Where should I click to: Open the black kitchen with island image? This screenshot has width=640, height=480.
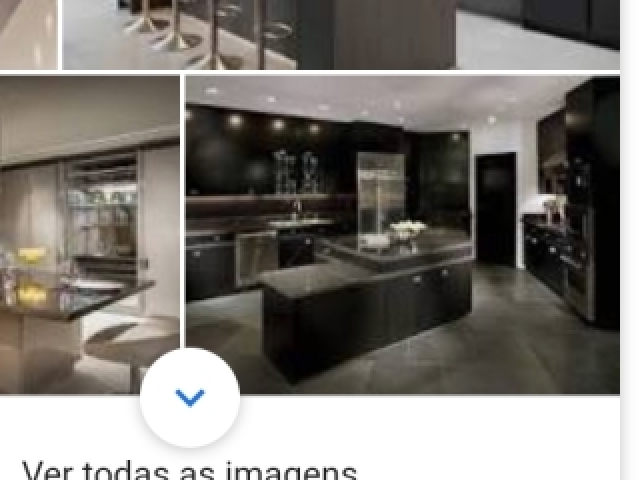pyautogui.click(x=402, y=234)
